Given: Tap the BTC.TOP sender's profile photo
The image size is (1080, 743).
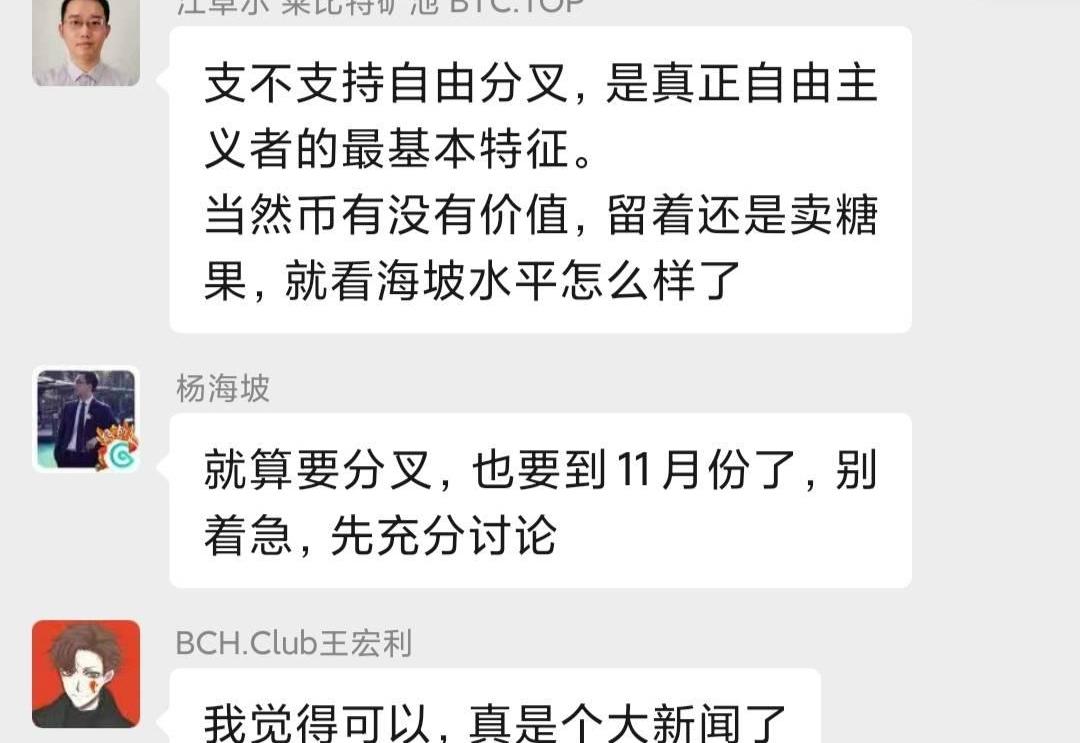Looking at the screenshot, I should 86,40.
